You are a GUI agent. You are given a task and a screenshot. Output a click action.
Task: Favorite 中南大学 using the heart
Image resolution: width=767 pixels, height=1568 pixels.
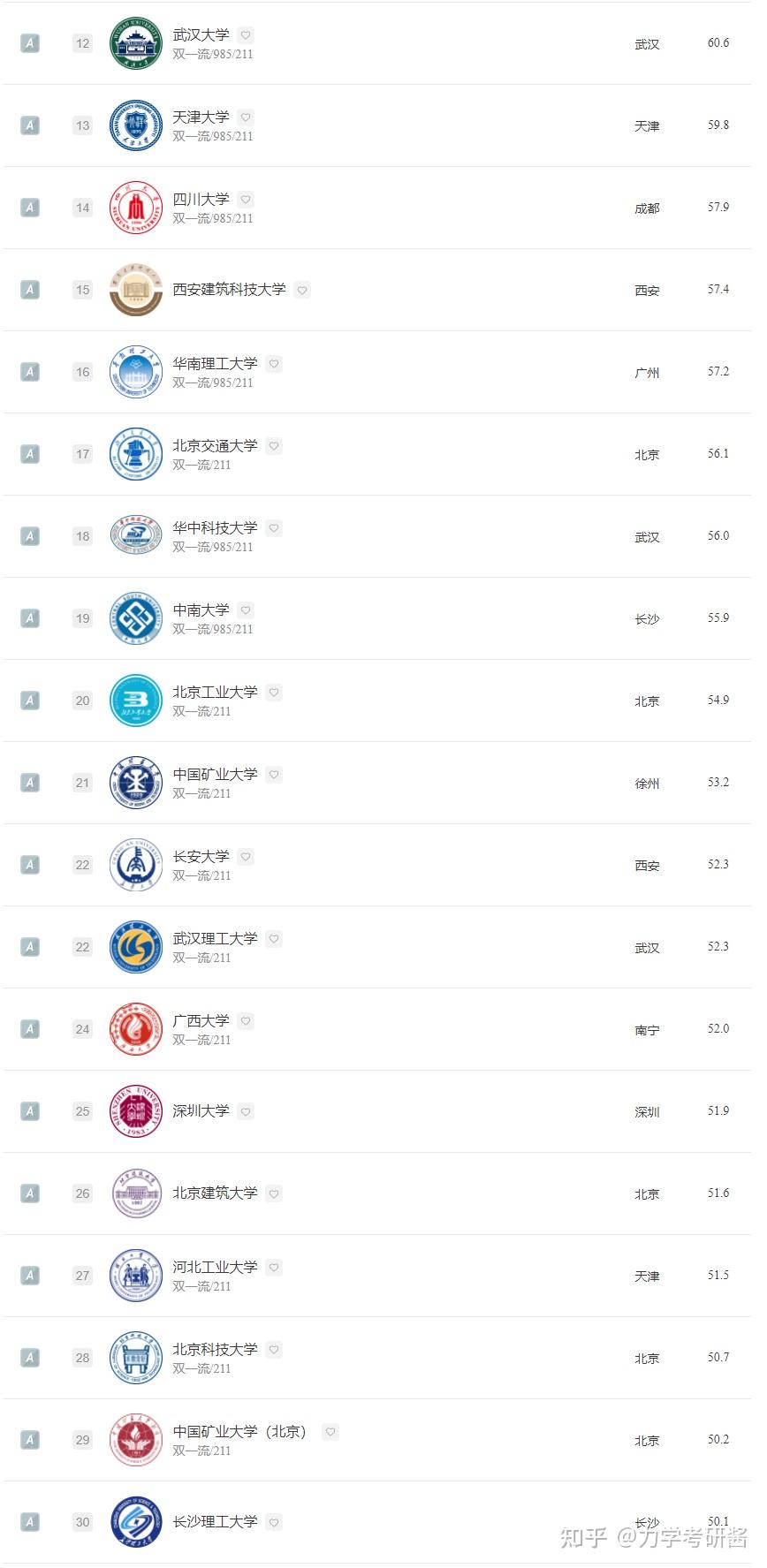click(246, 610)
